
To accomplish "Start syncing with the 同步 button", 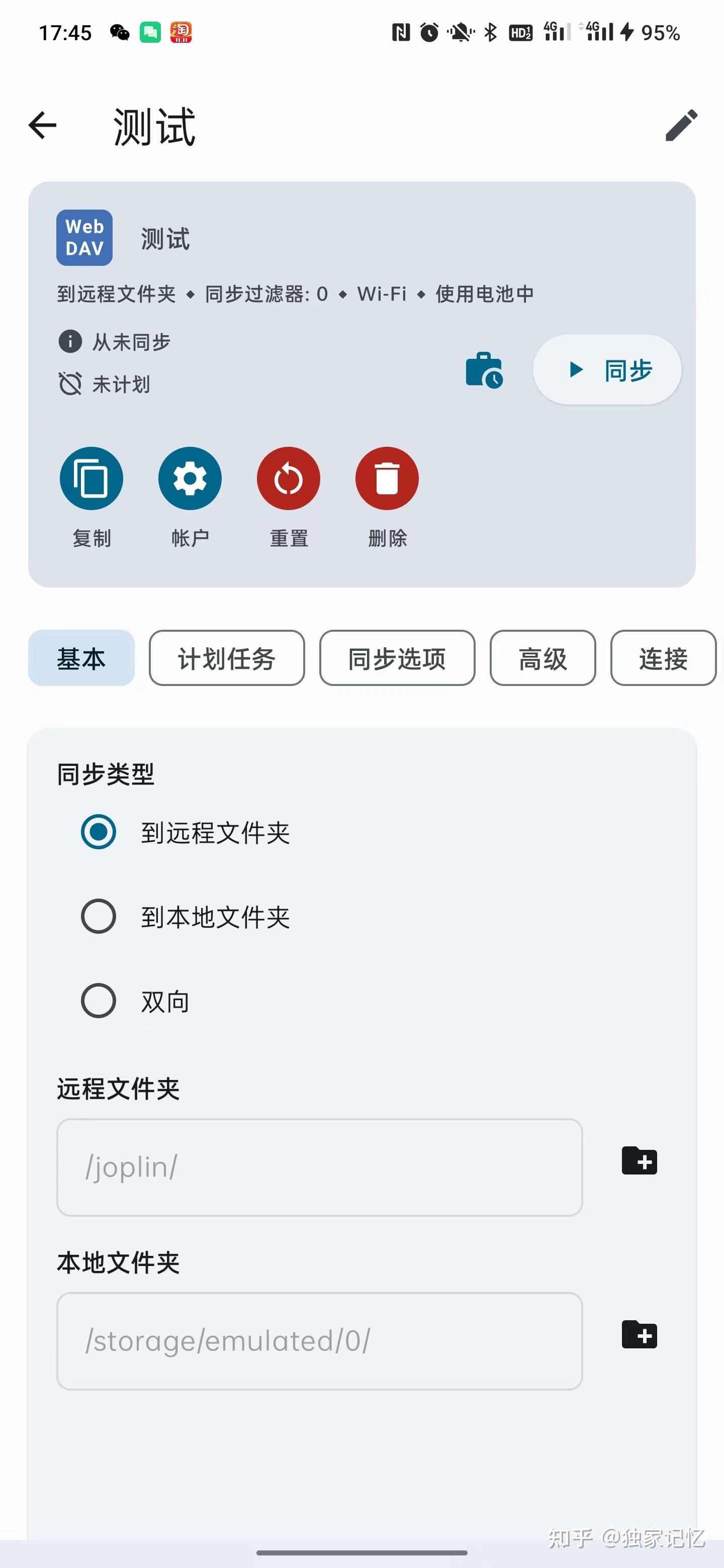I will pos(607,369).
